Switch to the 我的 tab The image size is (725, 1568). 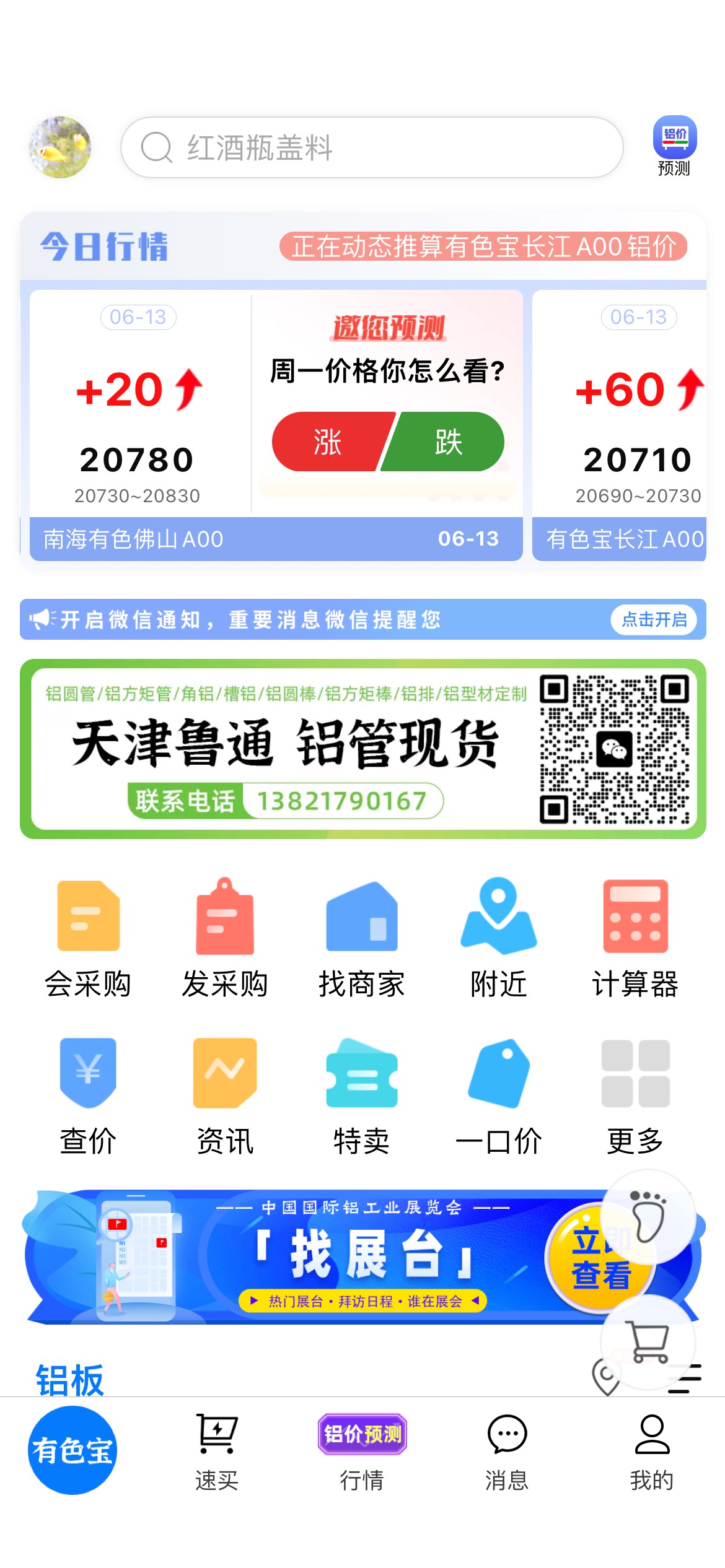click(652, 1452)
